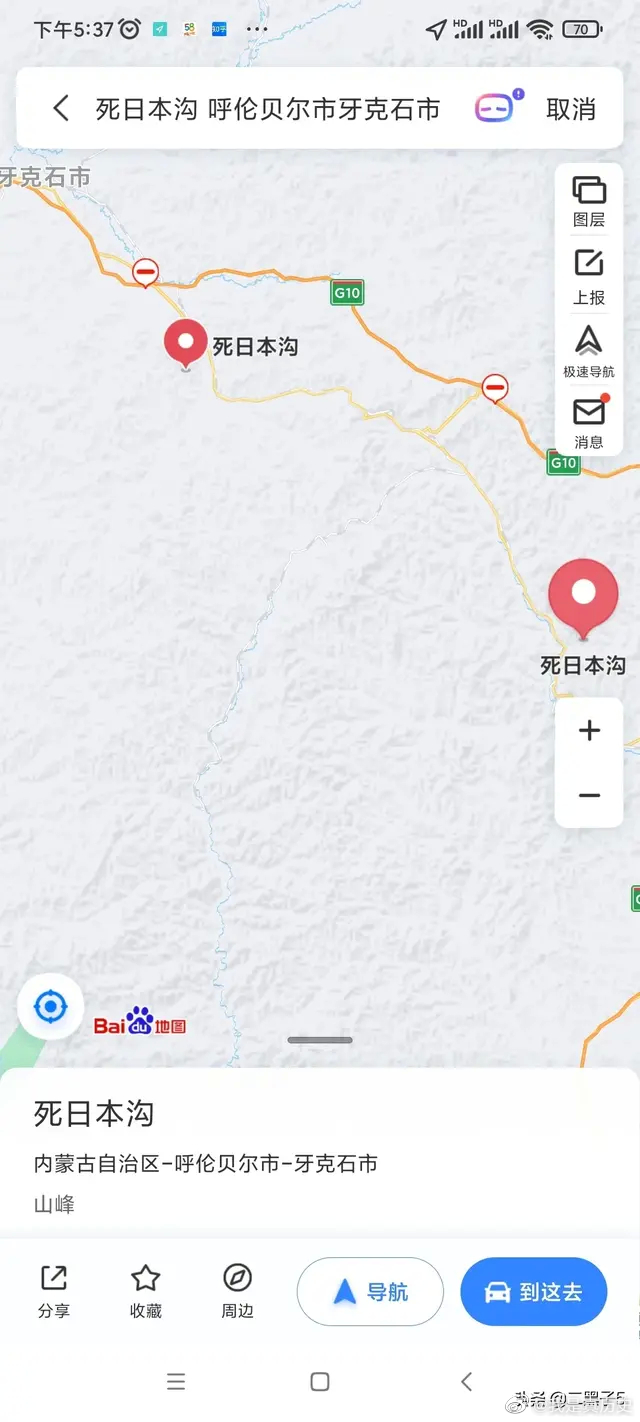Open the 图层 map layers panel
This screenshot has height=1422, width=640.
coord(588,199)
